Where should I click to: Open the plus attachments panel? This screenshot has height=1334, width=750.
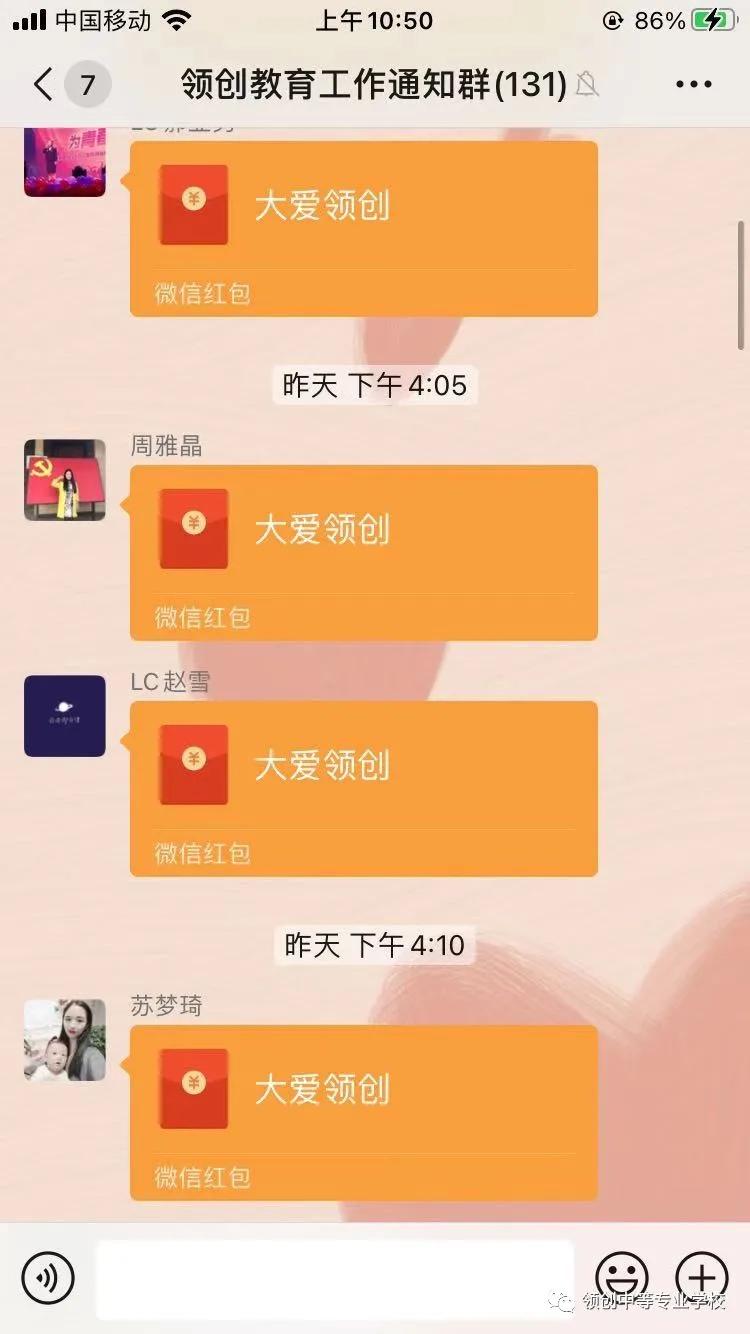click(x=702, y=1278)
